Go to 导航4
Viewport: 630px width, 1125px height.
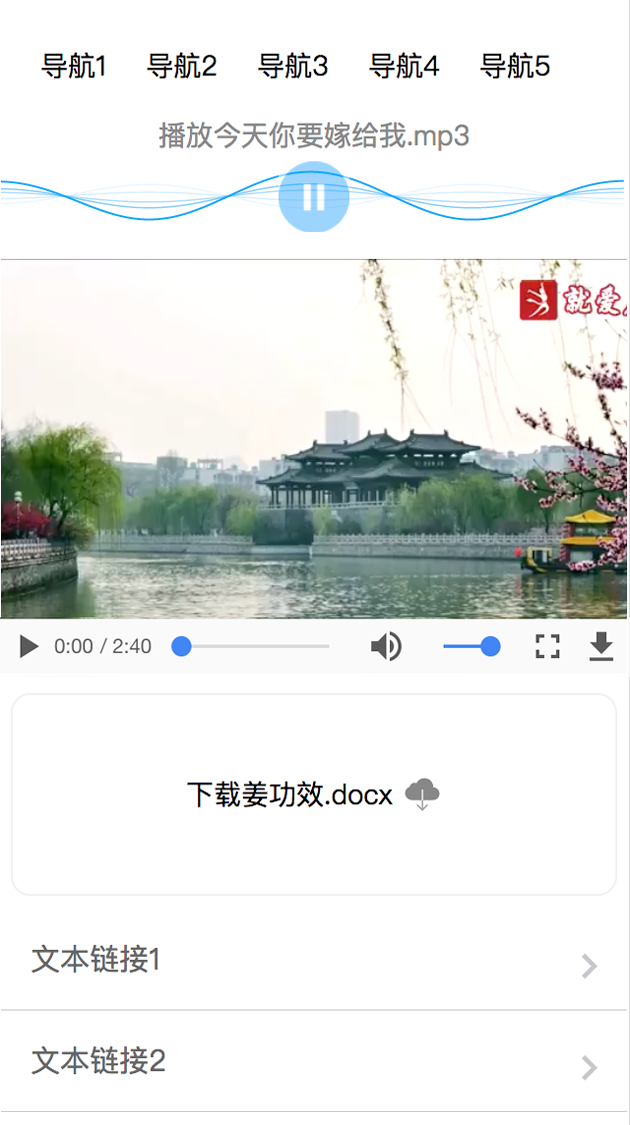click(x=404, y=67)
